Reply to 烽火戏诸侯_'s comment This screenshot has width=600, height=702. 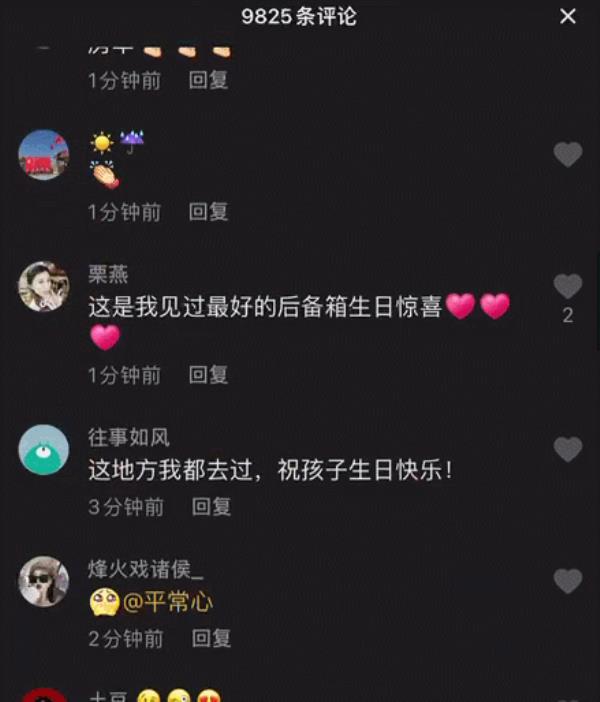(x=211, y=637)
